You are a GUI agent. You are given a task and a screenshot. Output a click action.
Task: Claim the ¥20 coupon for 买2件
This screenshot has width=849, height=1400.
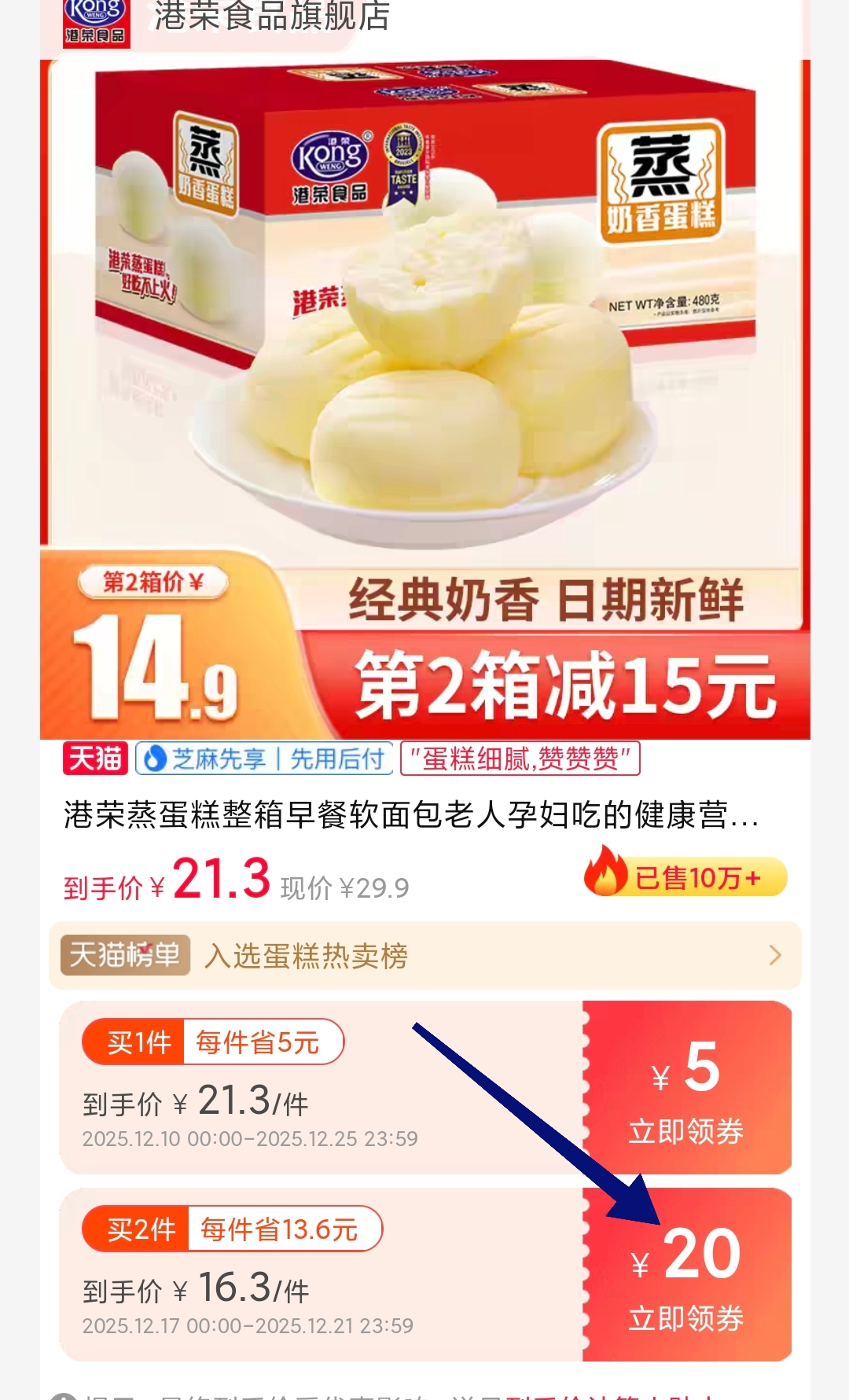[x=686, y=1276]
